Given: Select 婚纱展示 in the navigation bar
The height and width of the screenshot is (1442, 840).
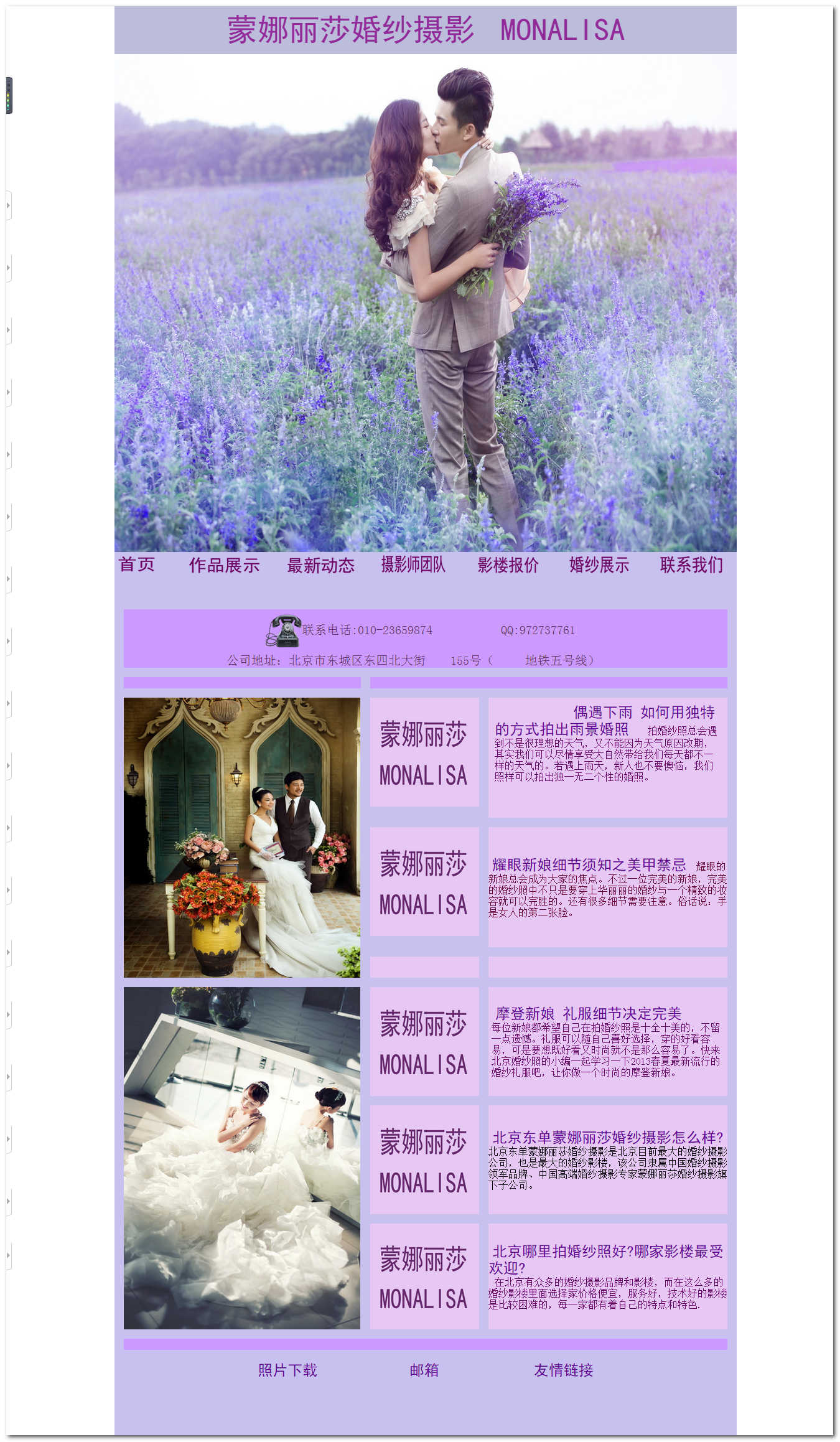Looking at the screenshot, I should [599, 565].
